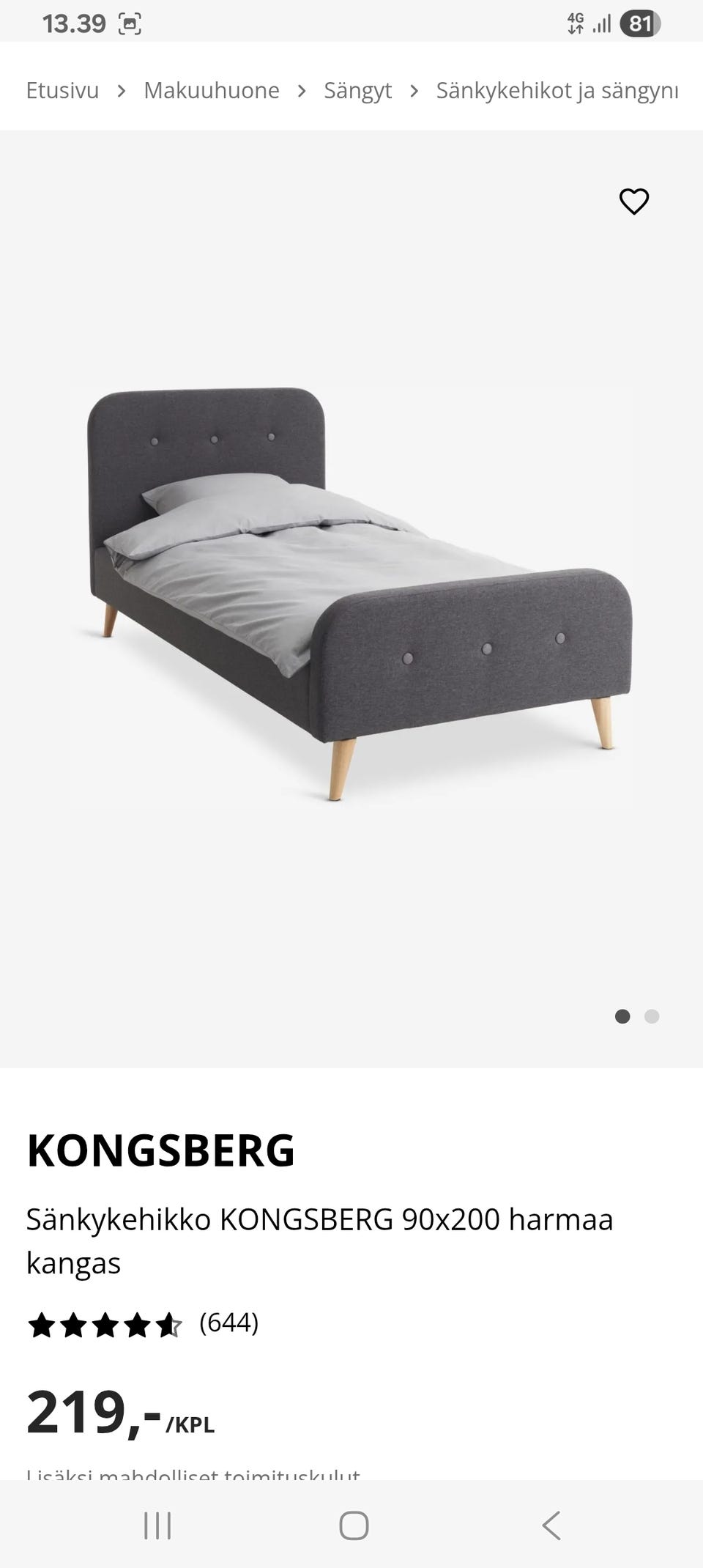703x1568 pixels.
Task: Open the recent apps system button
Action: [x=157, y=1526]
